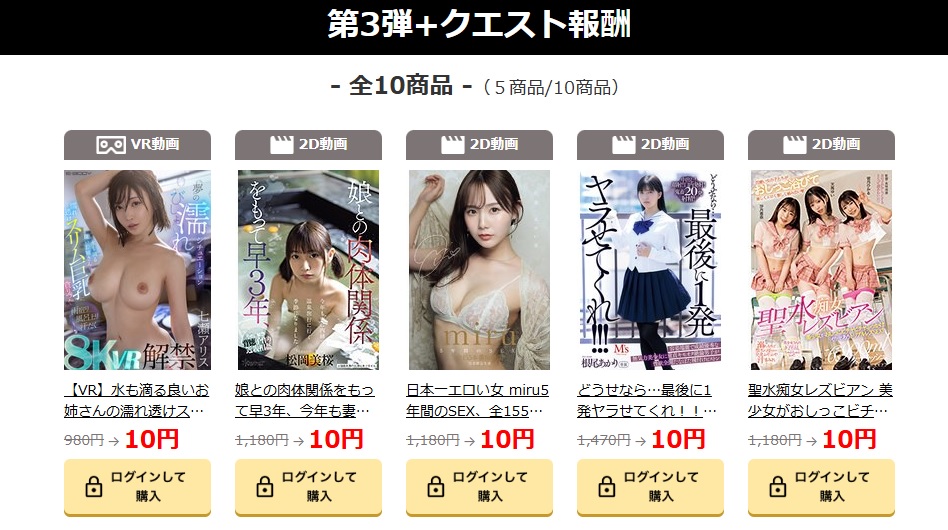
Task: Tap ログインして購入 under the miru5年間 product
Action: pyautogui.click(x=479, y=486)
